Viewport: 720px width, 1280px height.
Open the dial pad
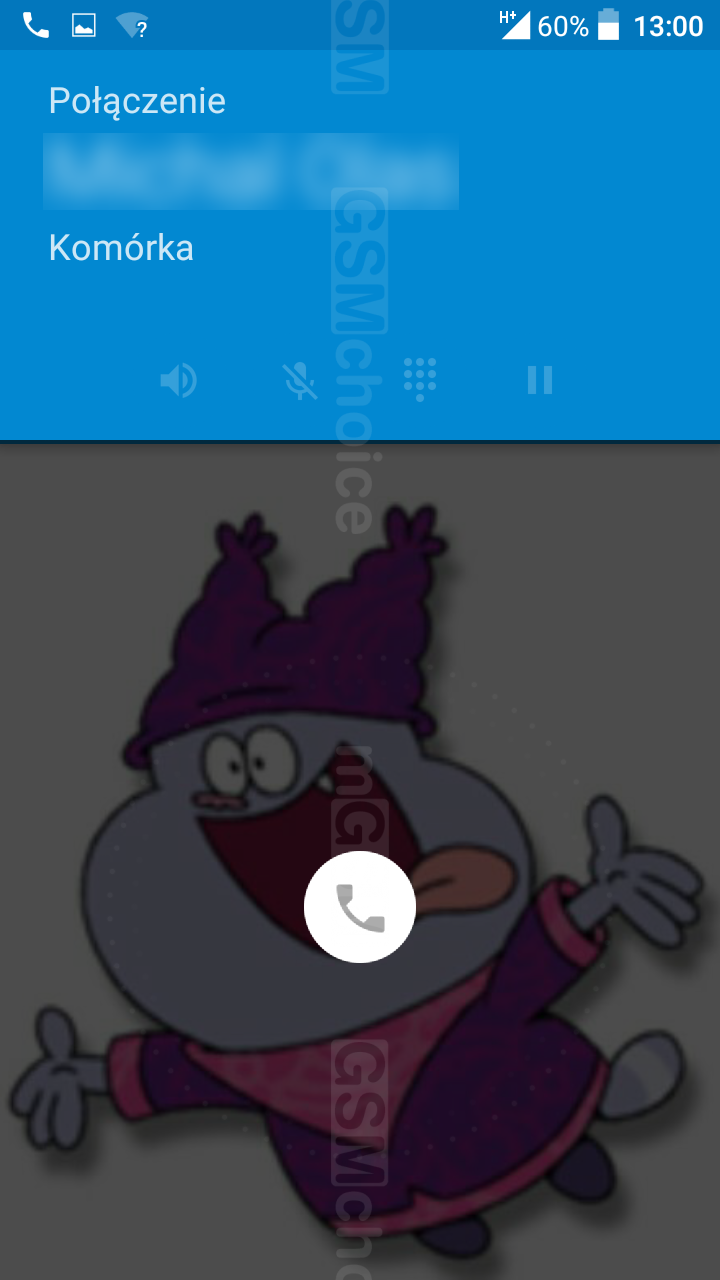420,380
